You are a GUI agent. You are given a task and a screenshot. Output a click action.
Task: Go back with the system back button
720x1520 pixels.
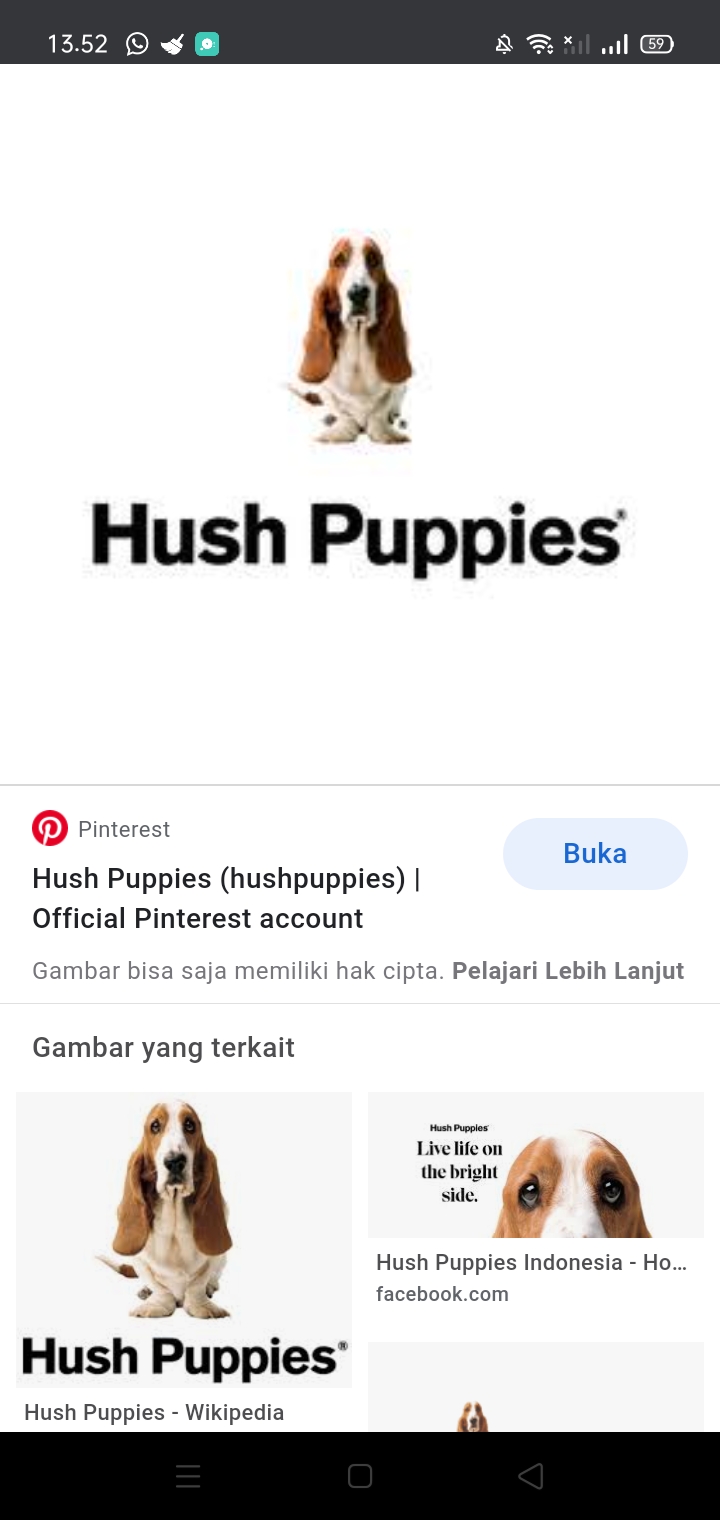(531, 1476)
